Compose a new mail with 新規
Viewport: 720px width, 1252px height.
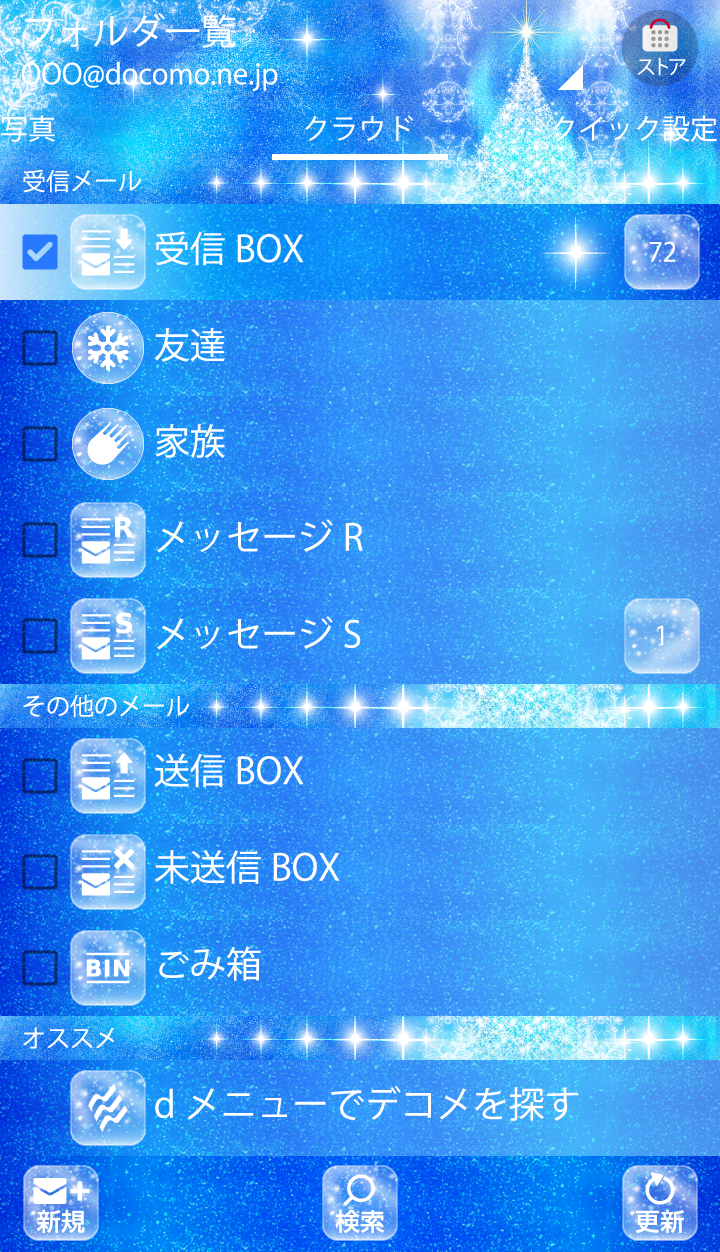(x=61, y=1202)
